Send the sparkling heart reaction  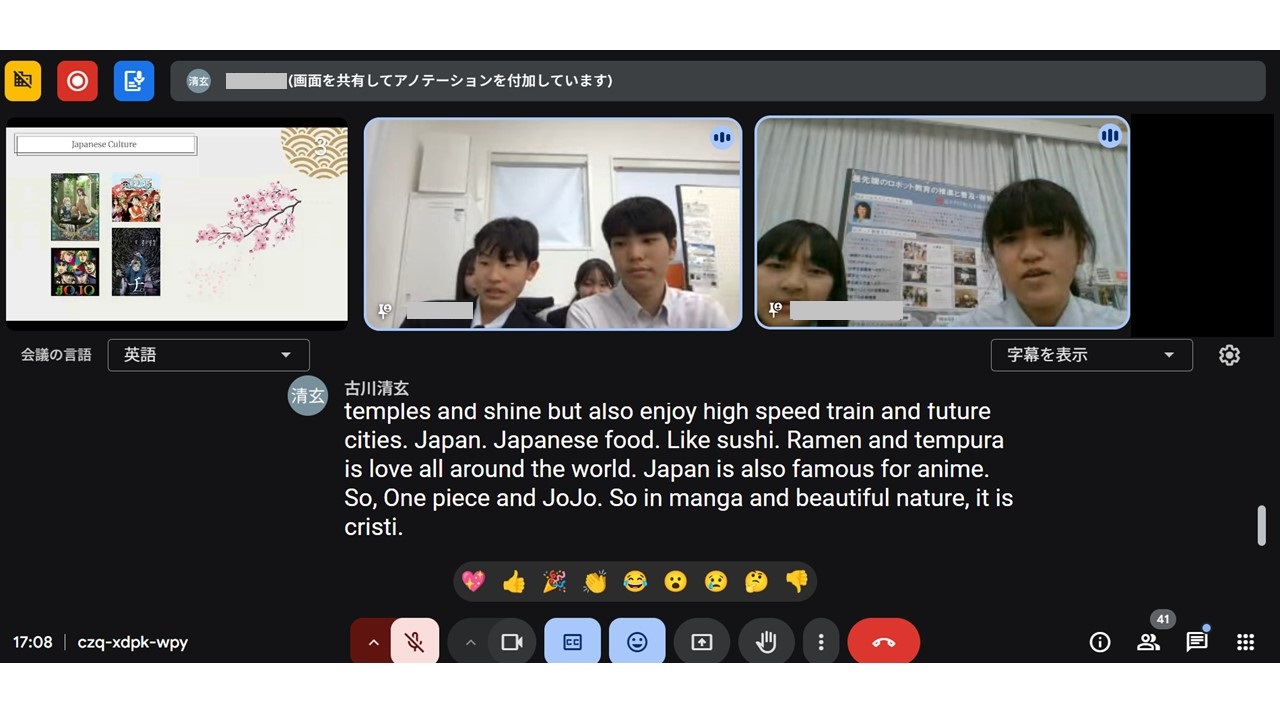point(473,582)
